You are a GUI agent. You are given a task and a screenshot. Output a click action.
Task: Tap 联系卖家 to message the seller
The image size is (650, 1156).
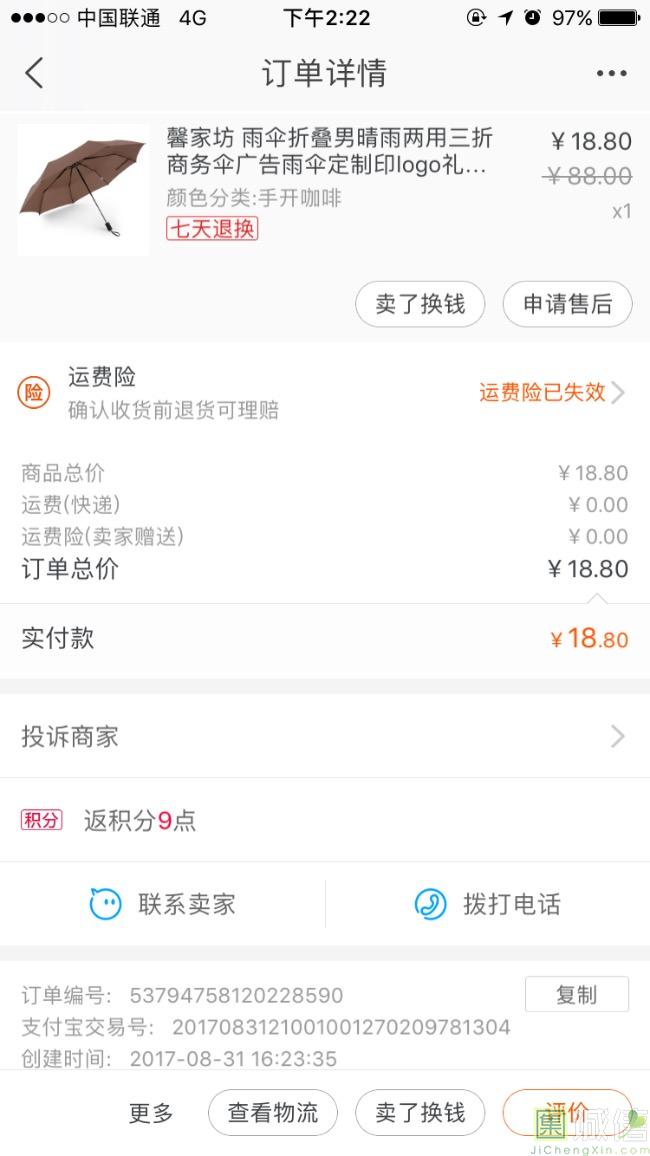pos(163,904)
